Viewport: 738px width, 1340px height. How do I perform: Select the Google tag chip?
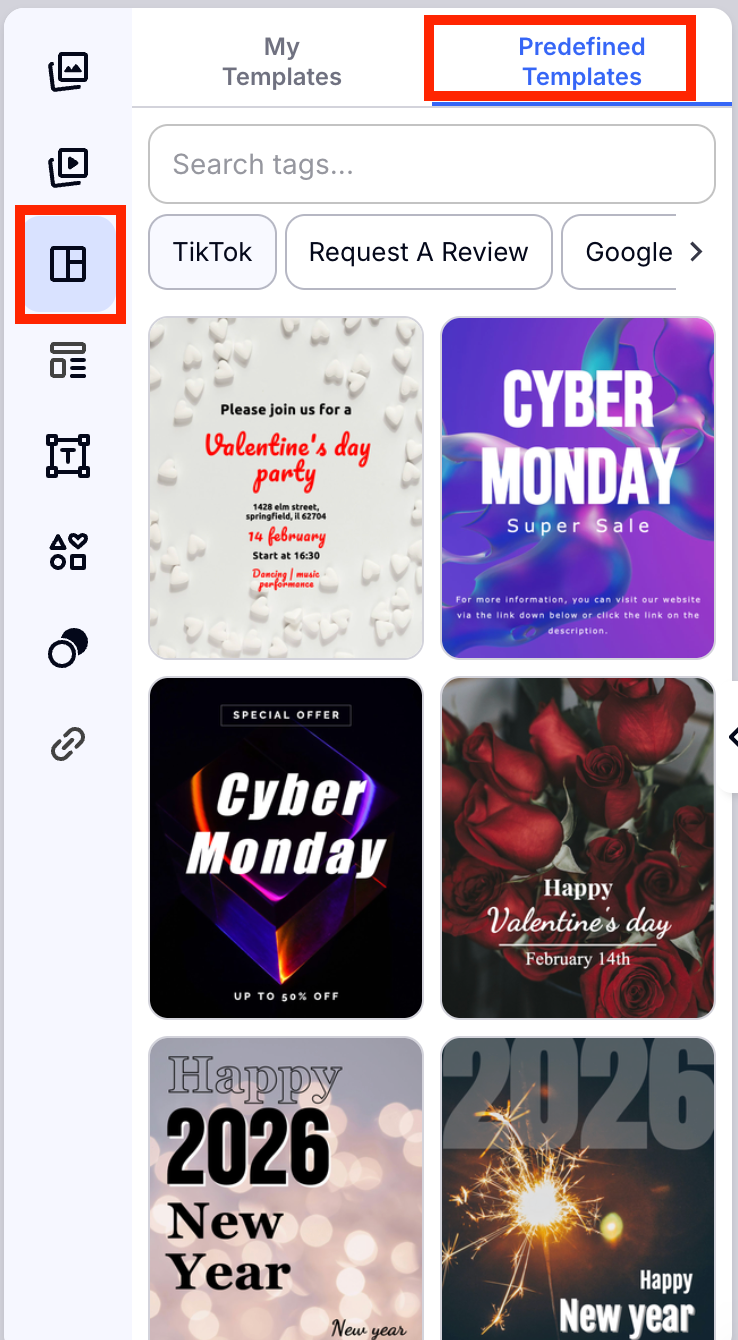point(627,252)
